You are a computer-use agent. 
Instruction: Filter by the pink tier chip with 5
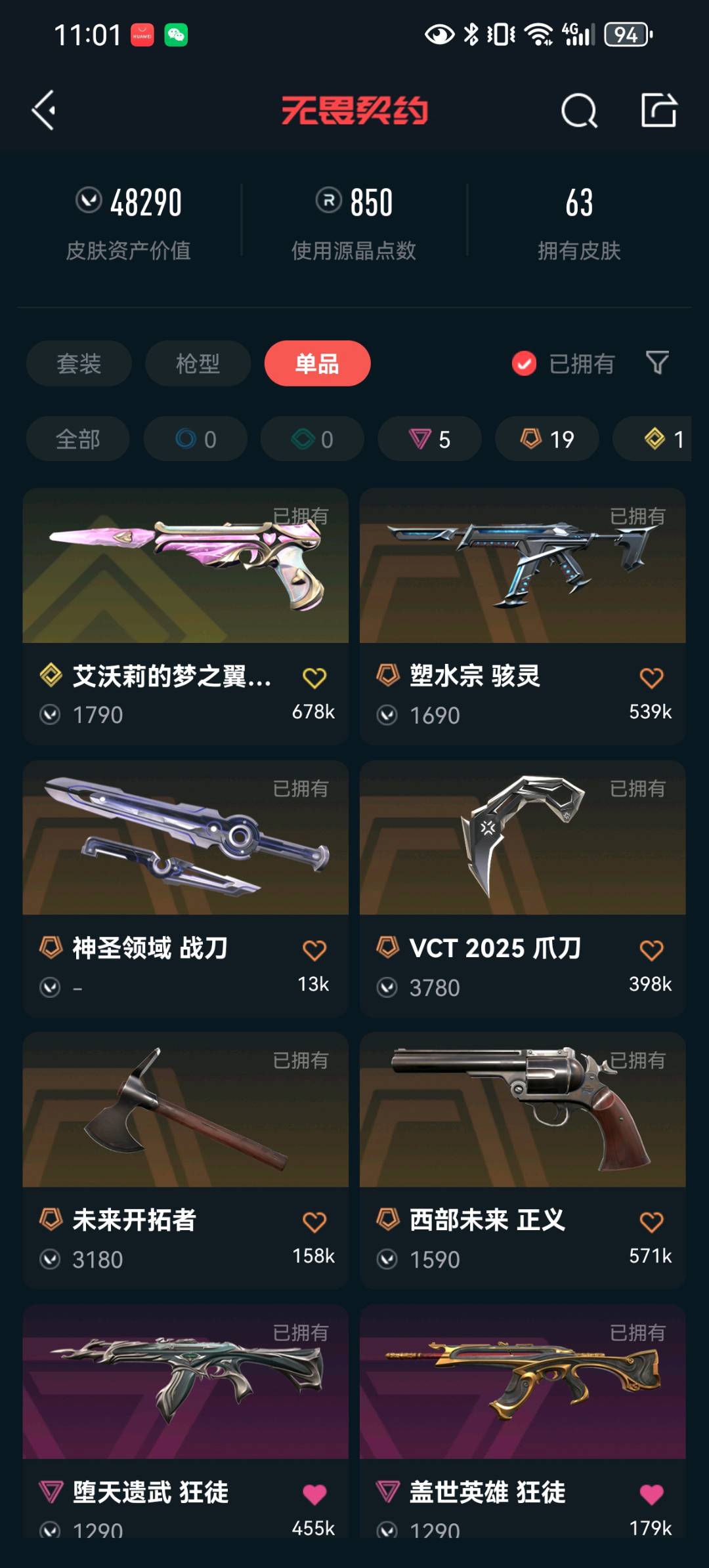click(429, 439)
